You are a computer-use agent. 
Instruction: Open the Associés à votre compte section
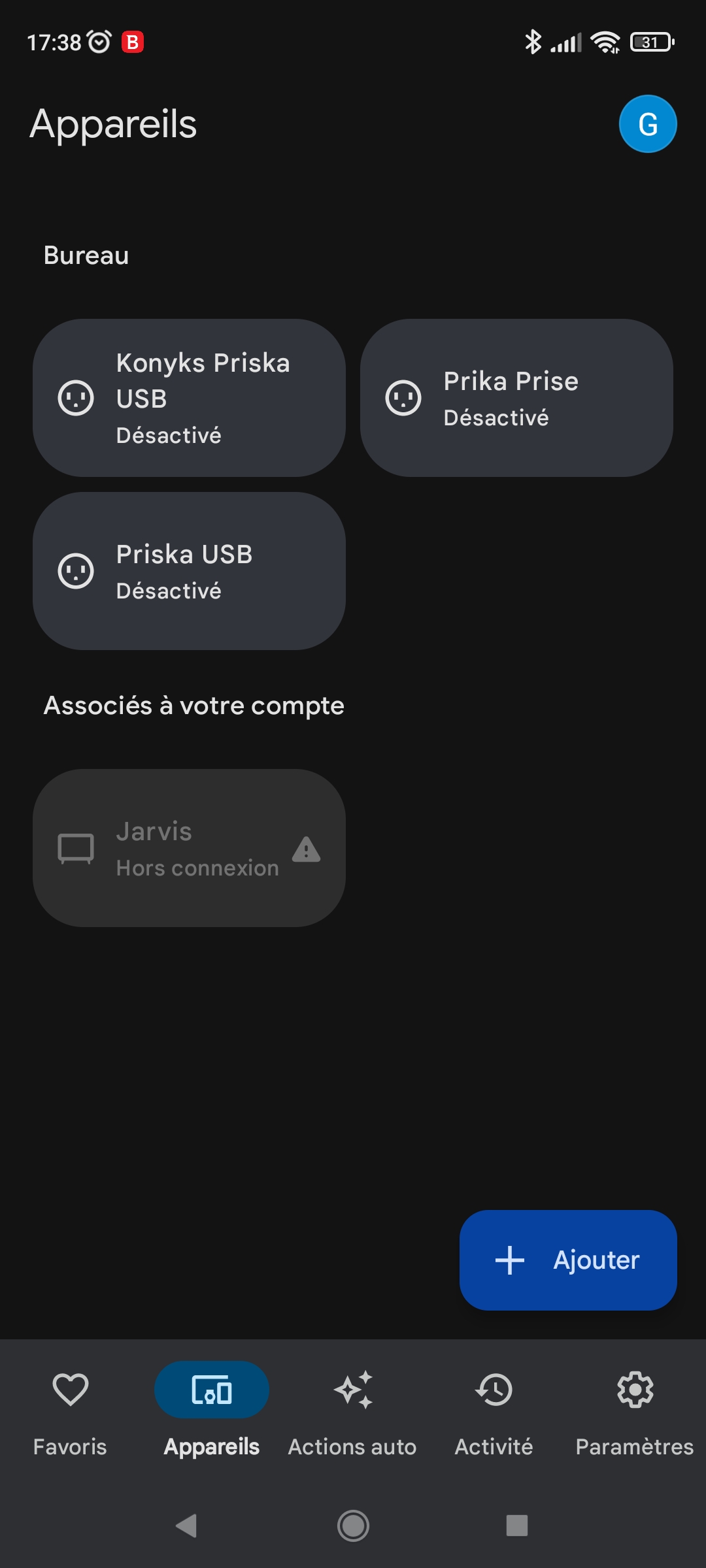pyautogui.click(x=193, y=706)
